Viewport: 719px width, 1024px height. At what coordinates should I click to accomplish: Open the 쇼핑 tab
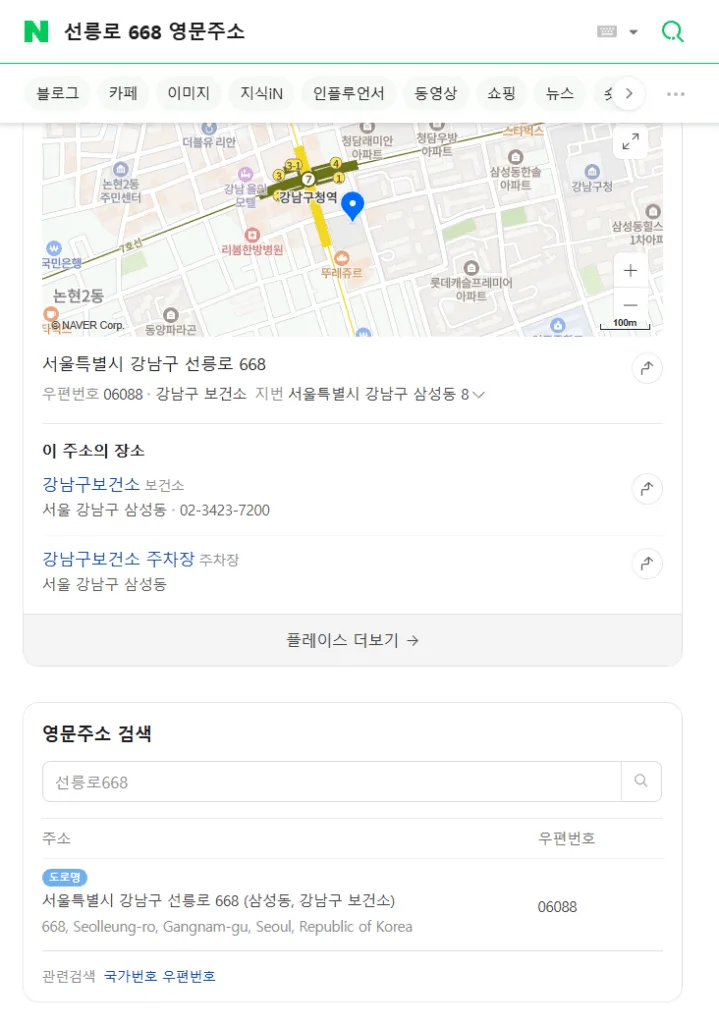(501, 93)
